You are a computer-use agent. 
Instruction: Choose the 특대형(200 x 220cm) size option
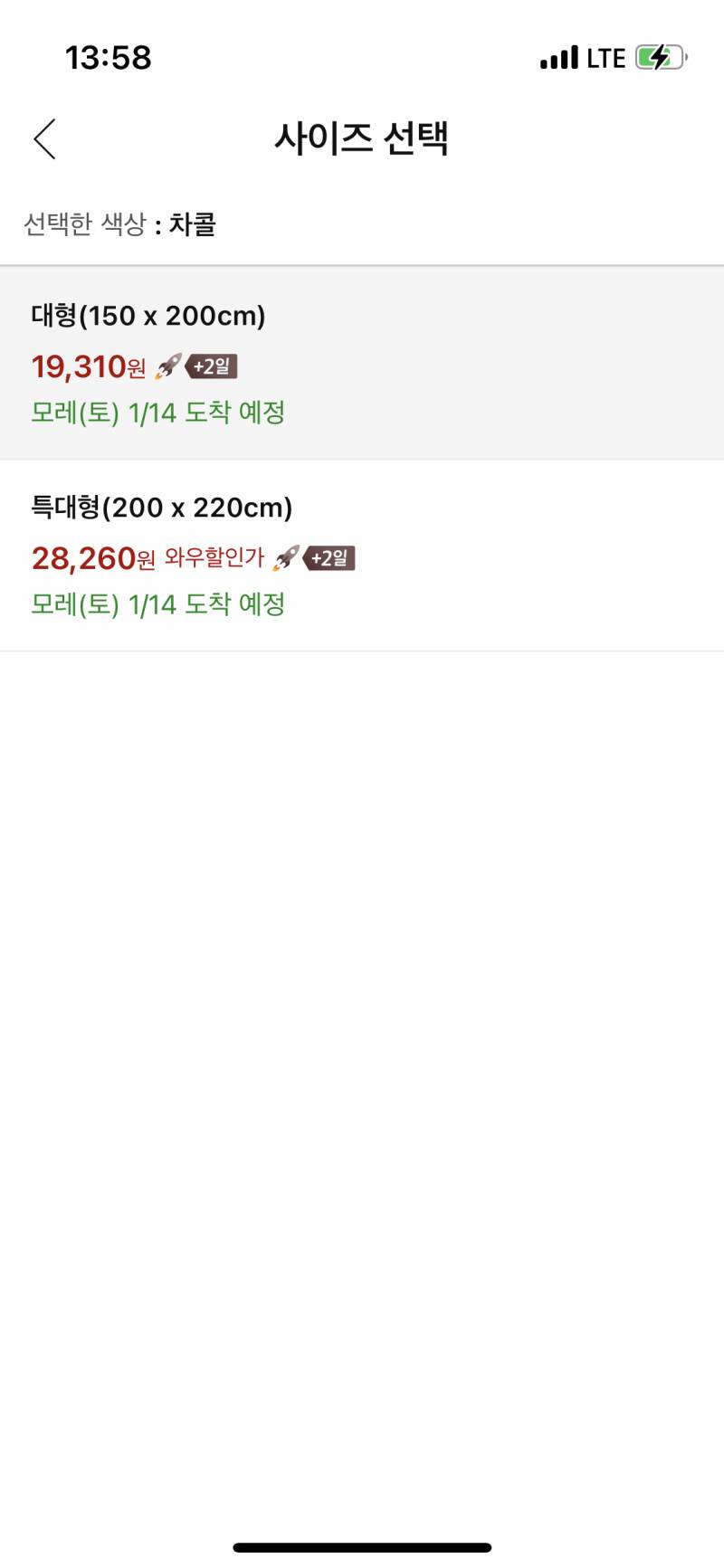[x=362, y=556]
